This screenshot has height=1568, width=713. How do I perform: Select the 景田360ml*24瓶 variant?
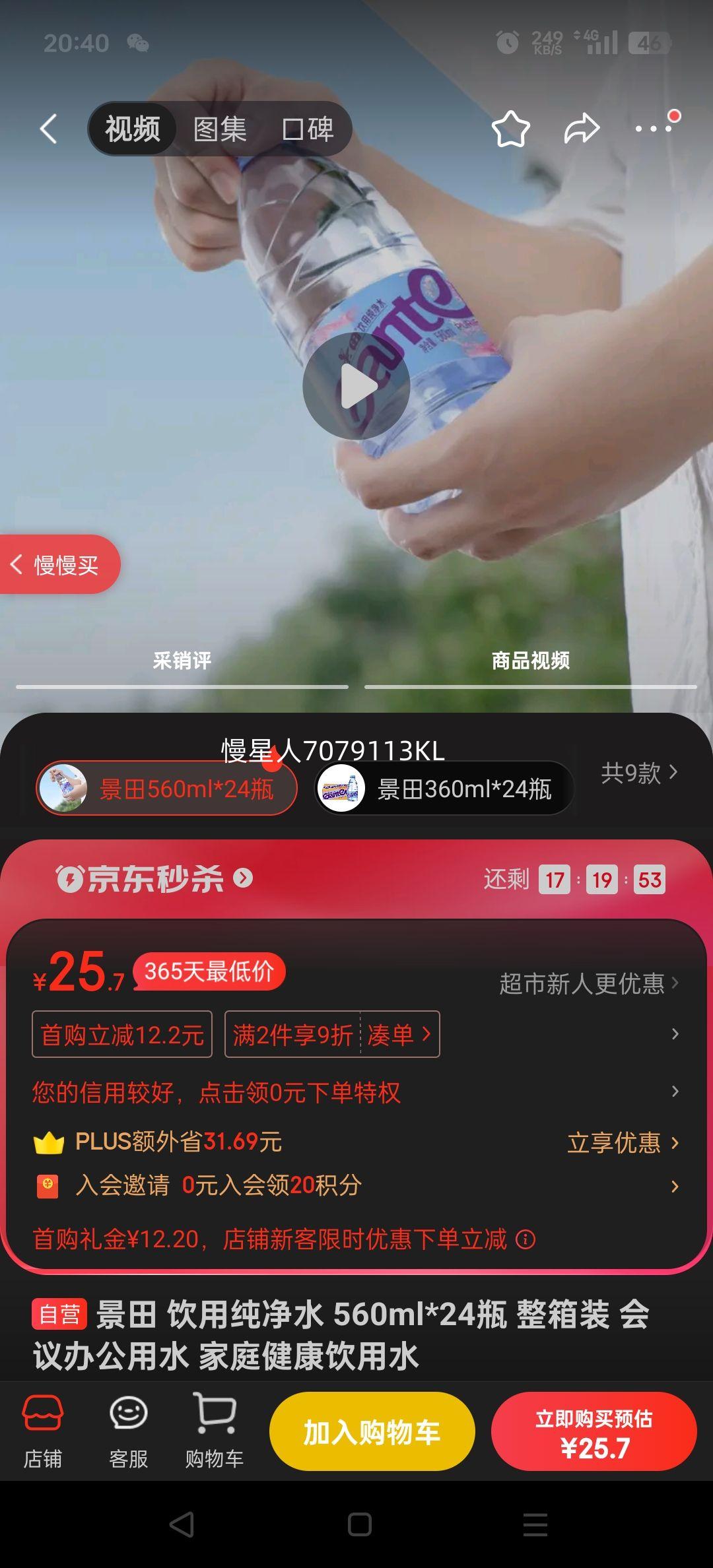click(444, 788)
